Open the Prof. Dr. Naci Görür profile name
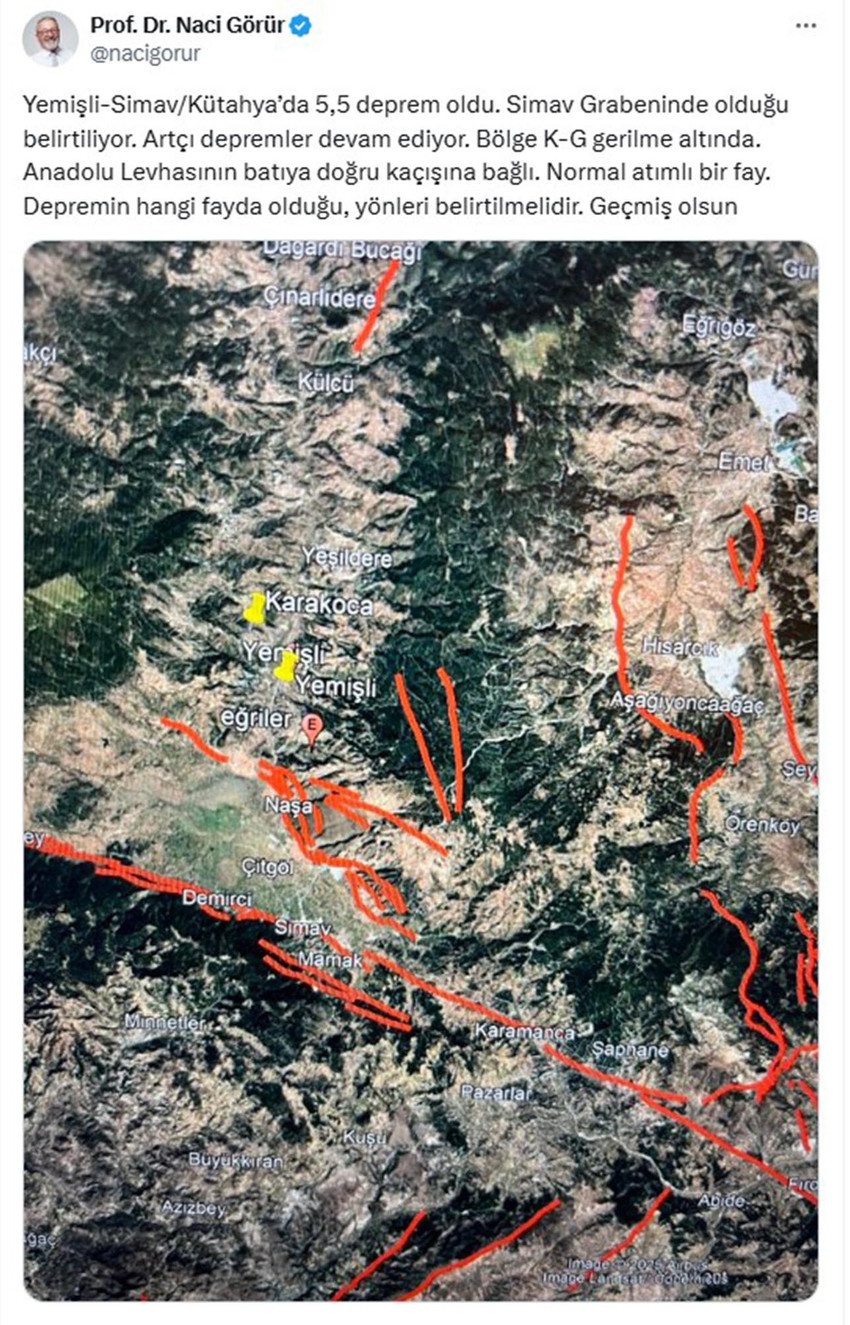This screenshot has width=850, height=1325. pyautogui.click(x=187, y=26)
